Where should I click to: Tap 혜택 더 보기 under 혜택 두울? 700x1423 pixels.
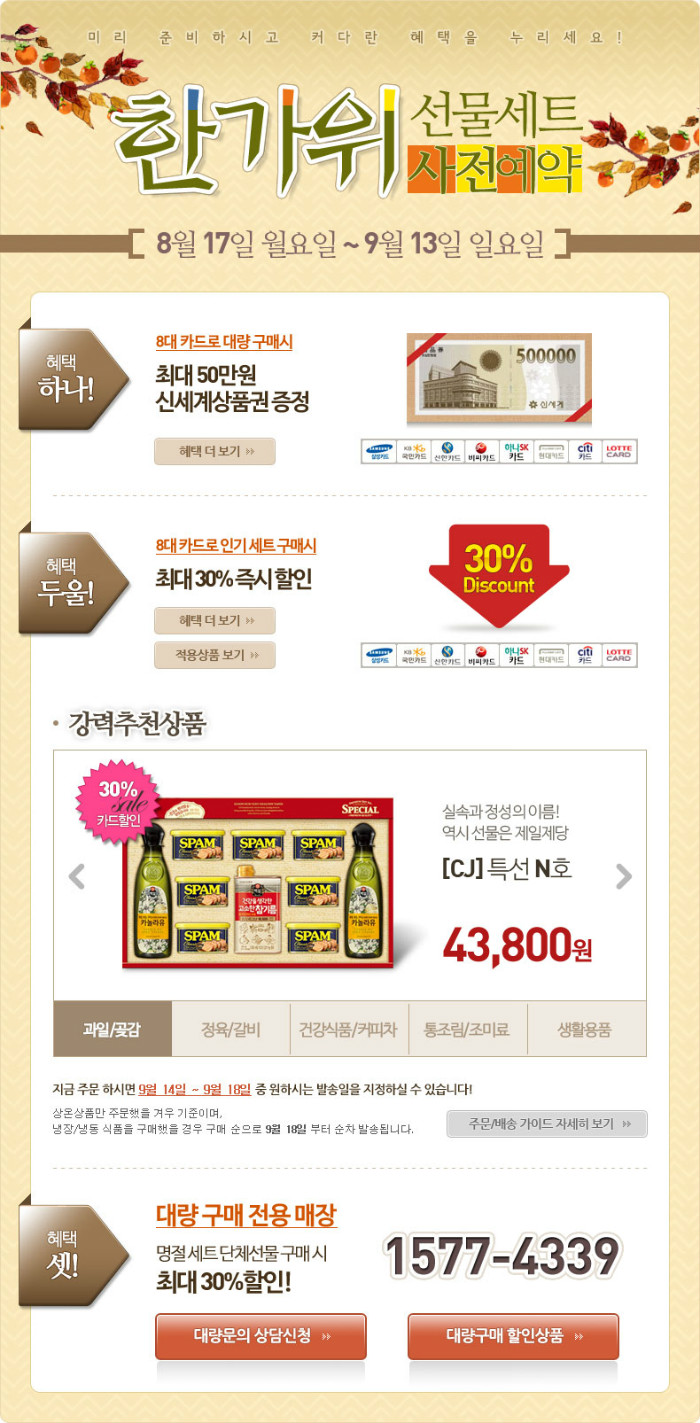point(215,620)
